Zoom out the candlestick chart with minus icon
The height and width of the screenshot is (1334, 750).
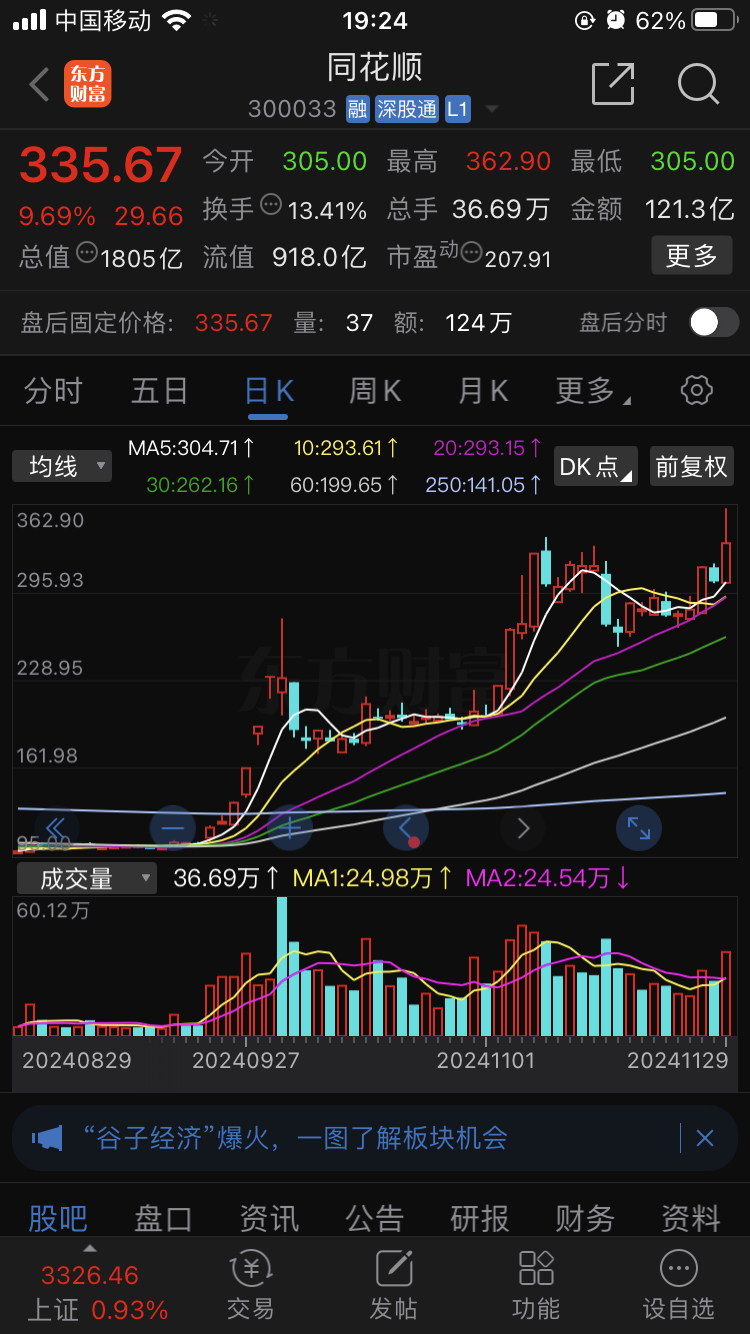click(x=171, y=828)
